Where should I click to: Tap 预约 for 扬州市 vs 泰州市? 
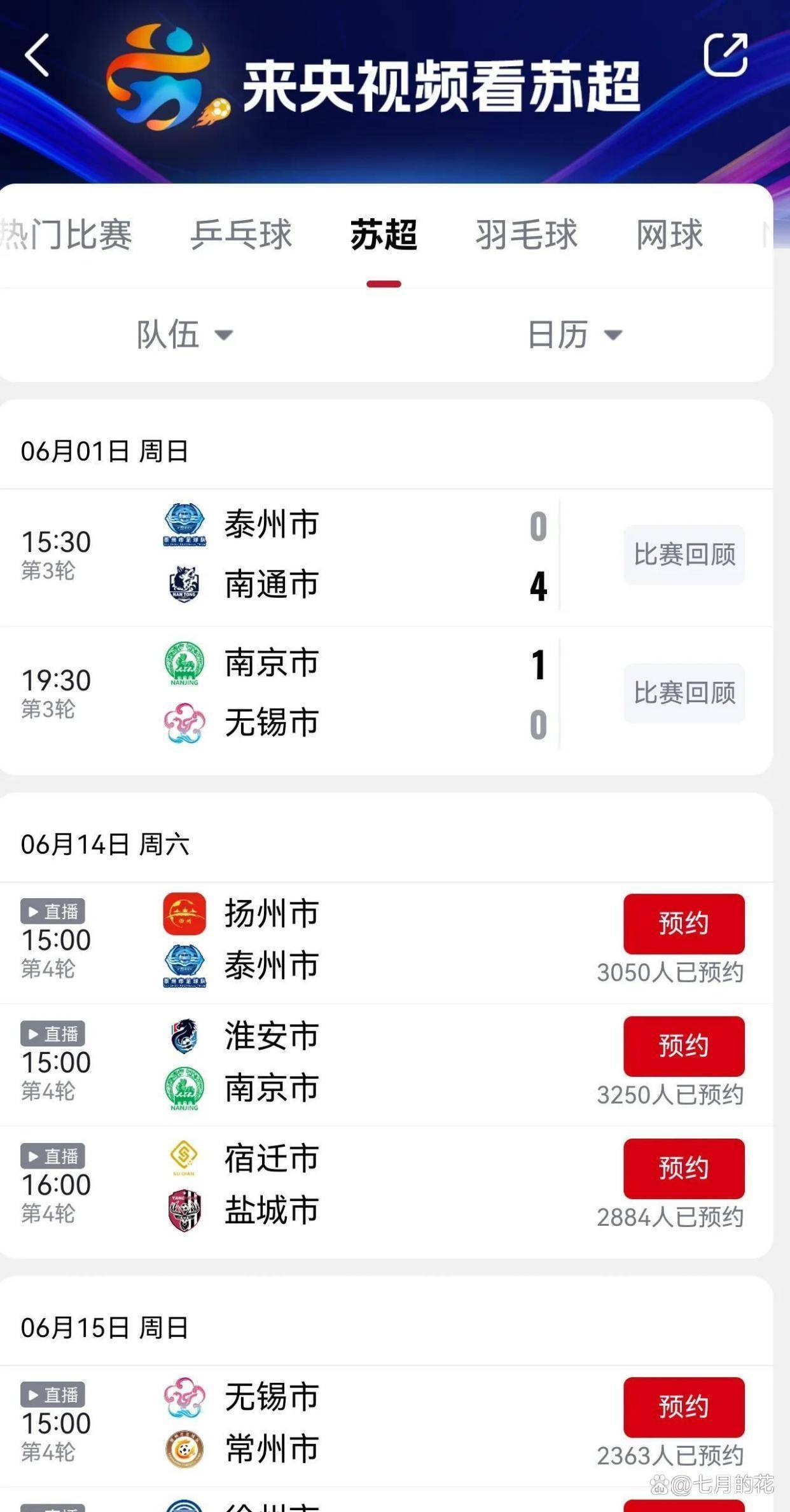tap(684, 924)
